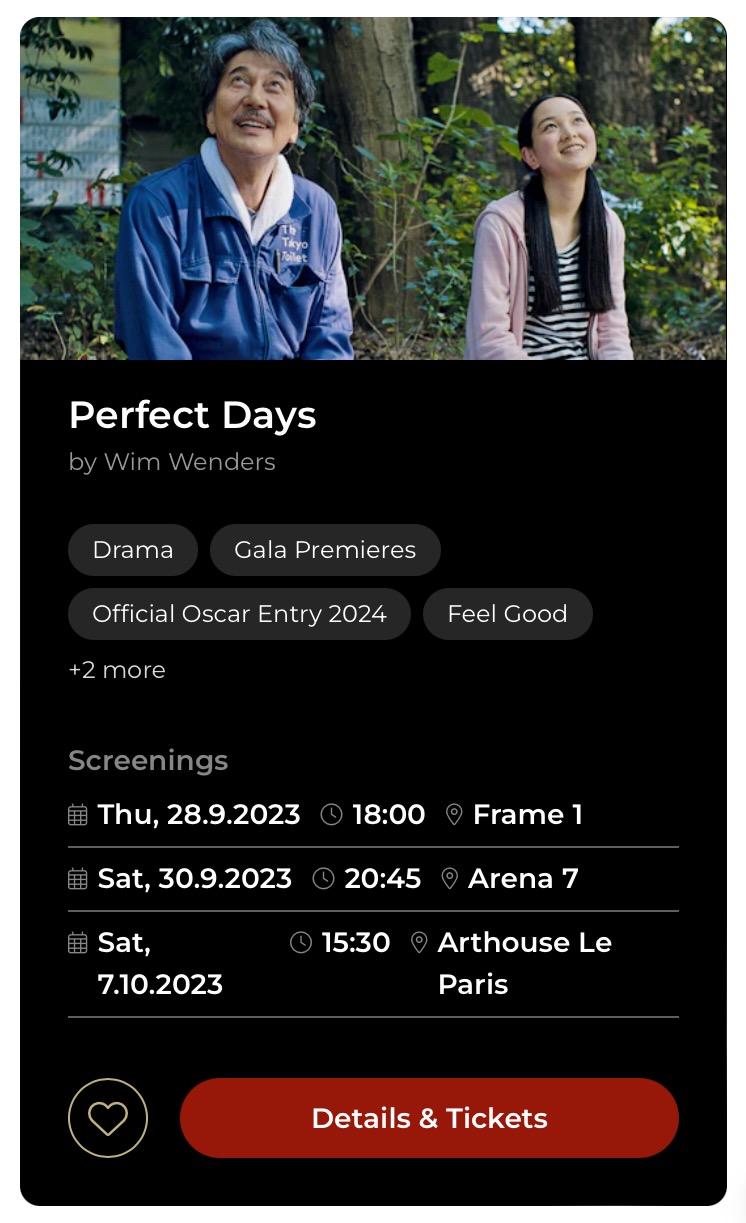
Task: Open Details & Tickets for Perfect Days
Action: tap(429, 1118)
